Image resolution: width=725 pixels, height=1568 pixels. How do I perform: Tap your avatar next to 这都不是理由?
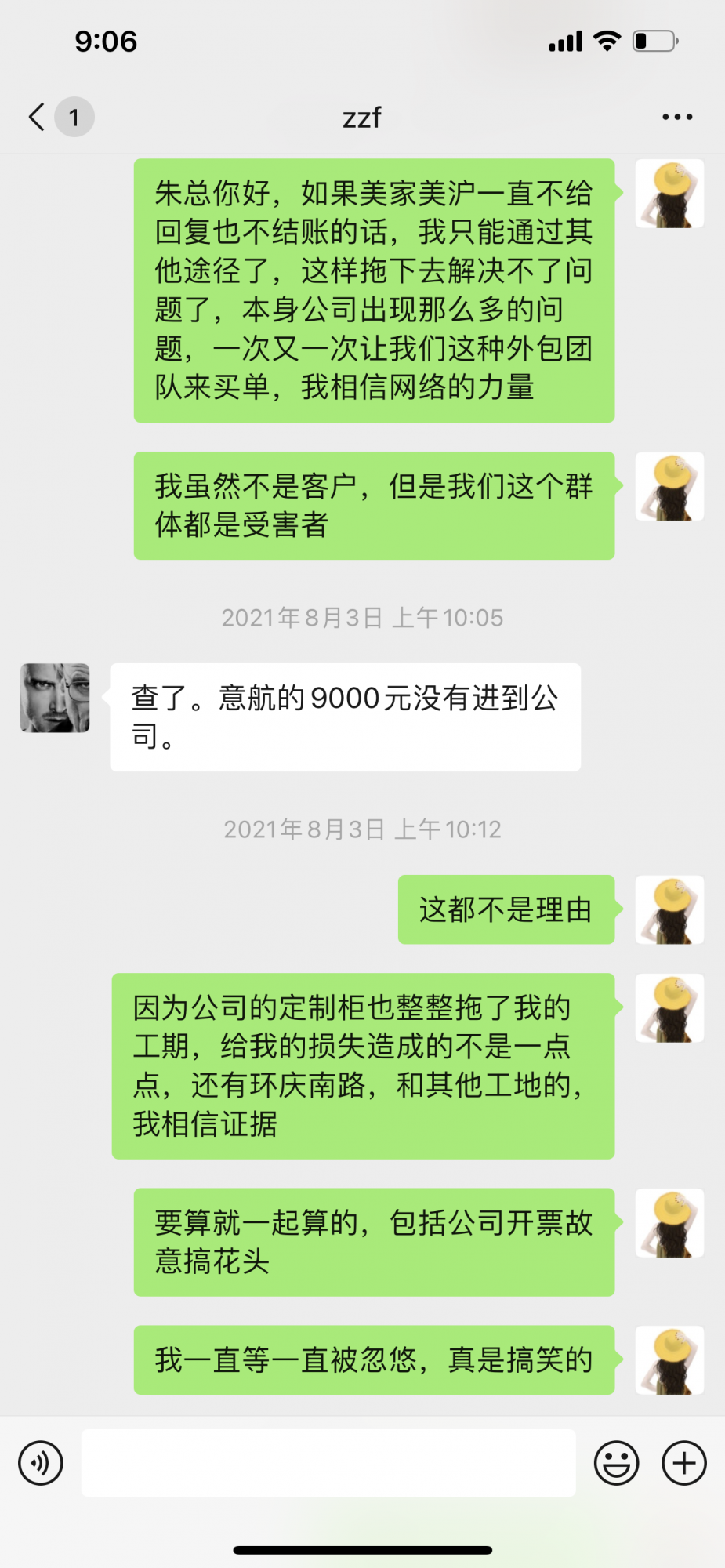[x=669, y=909]
